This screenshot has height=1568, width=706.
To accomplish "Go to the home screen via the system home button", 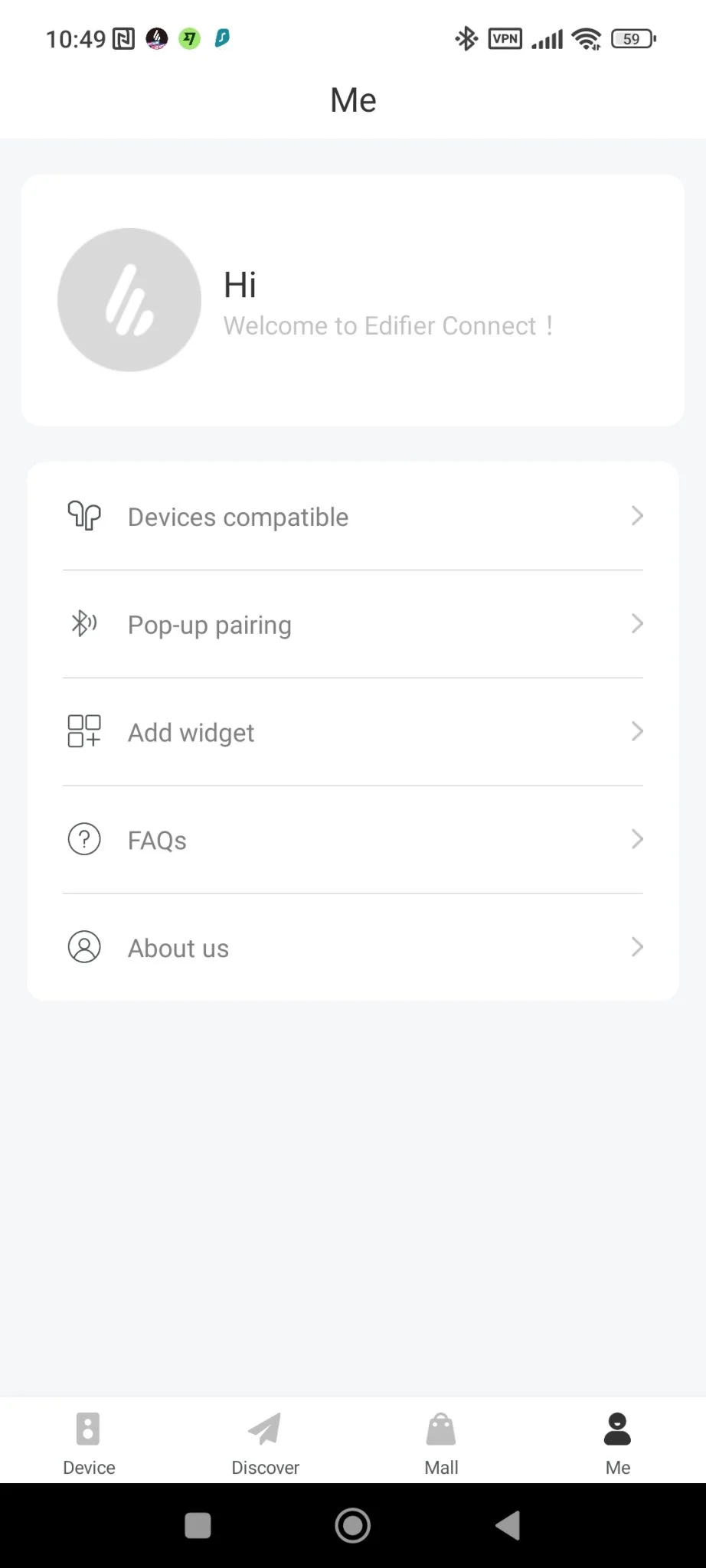I will (353, 1525).
